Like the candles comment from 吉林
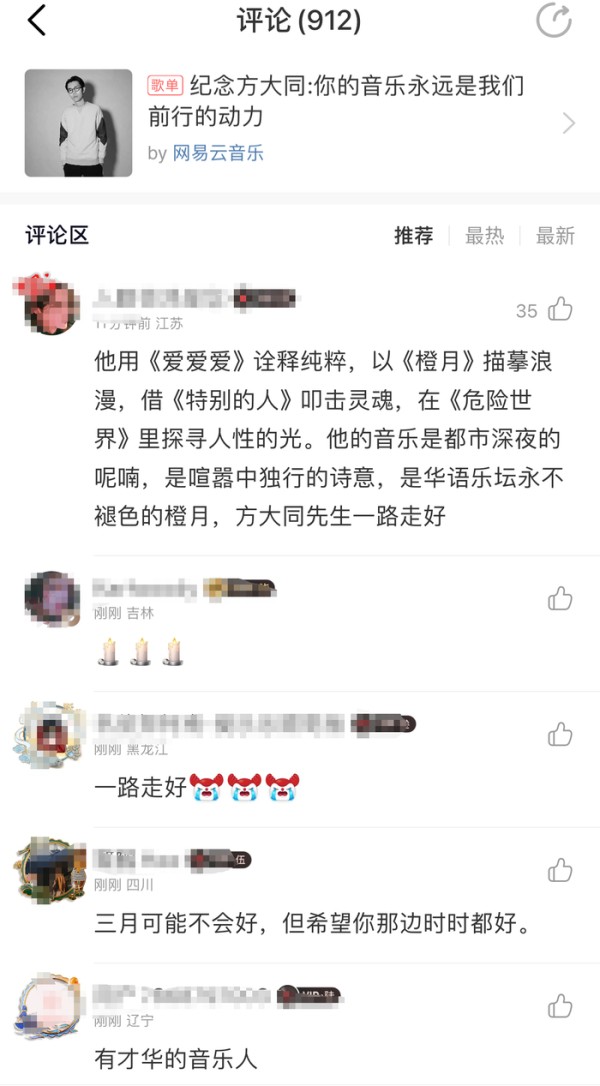The height and width of the screenshot is (1086, 600). pos(560,599)
